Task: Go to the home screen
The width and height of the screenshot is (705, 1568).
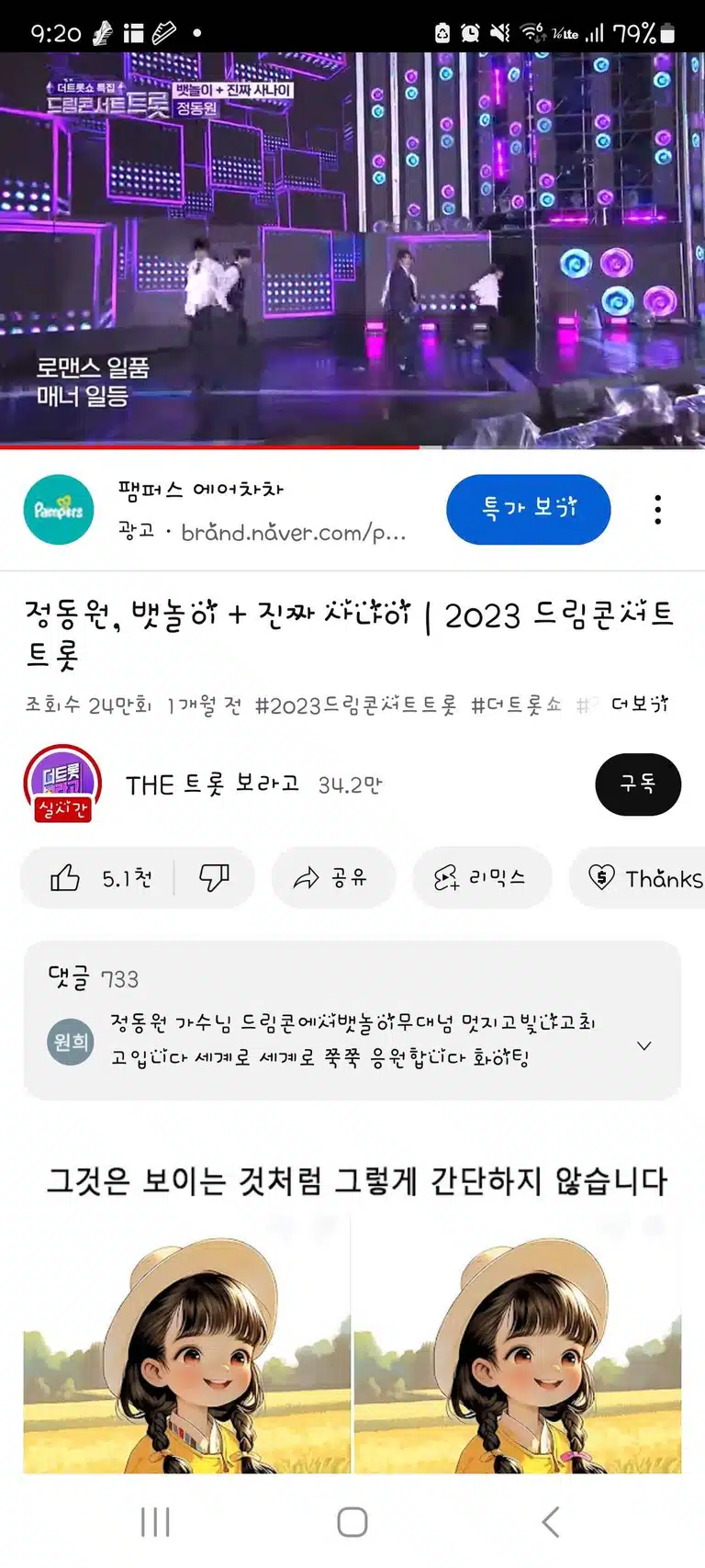Action: [352, 1522]
